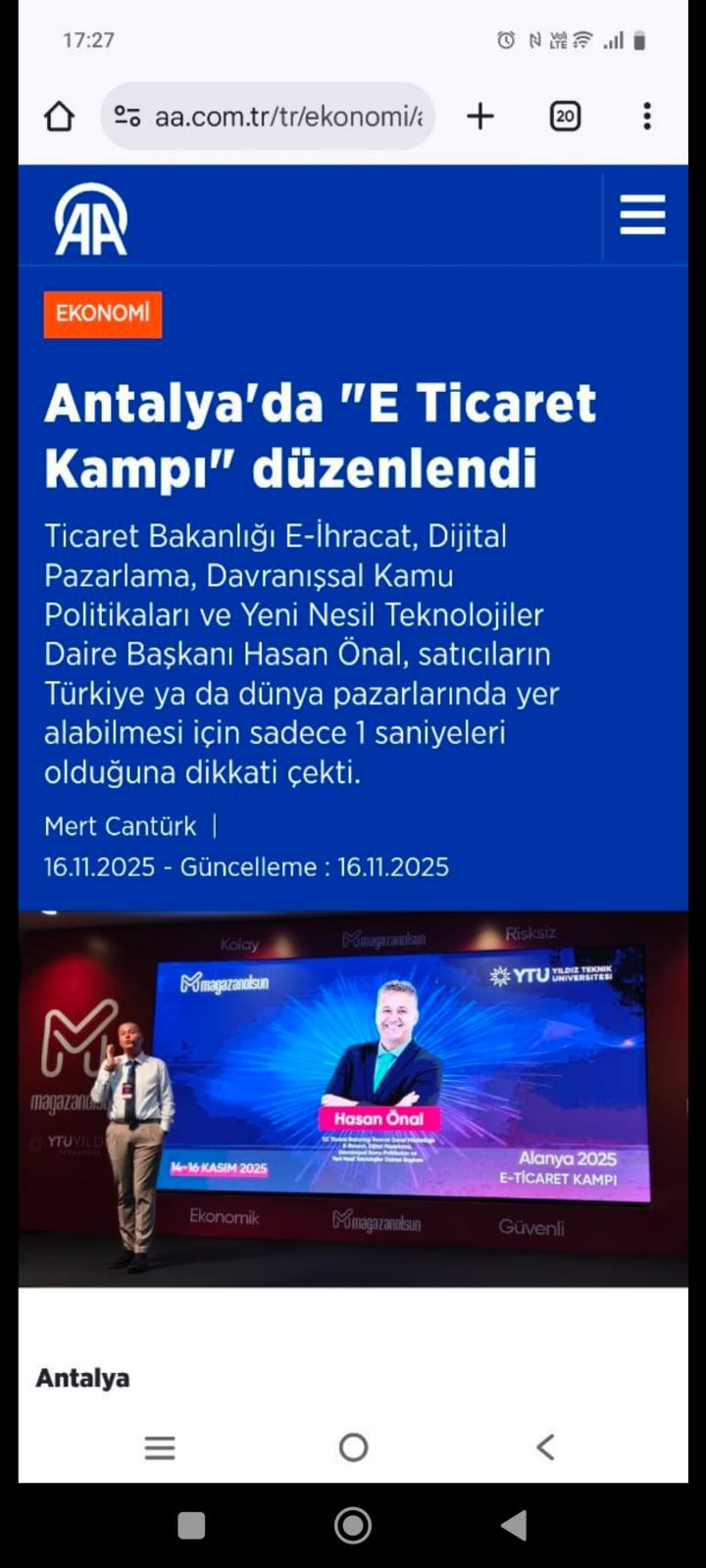
Task: Tap the system back button
Action: [x=514, y=1525]
